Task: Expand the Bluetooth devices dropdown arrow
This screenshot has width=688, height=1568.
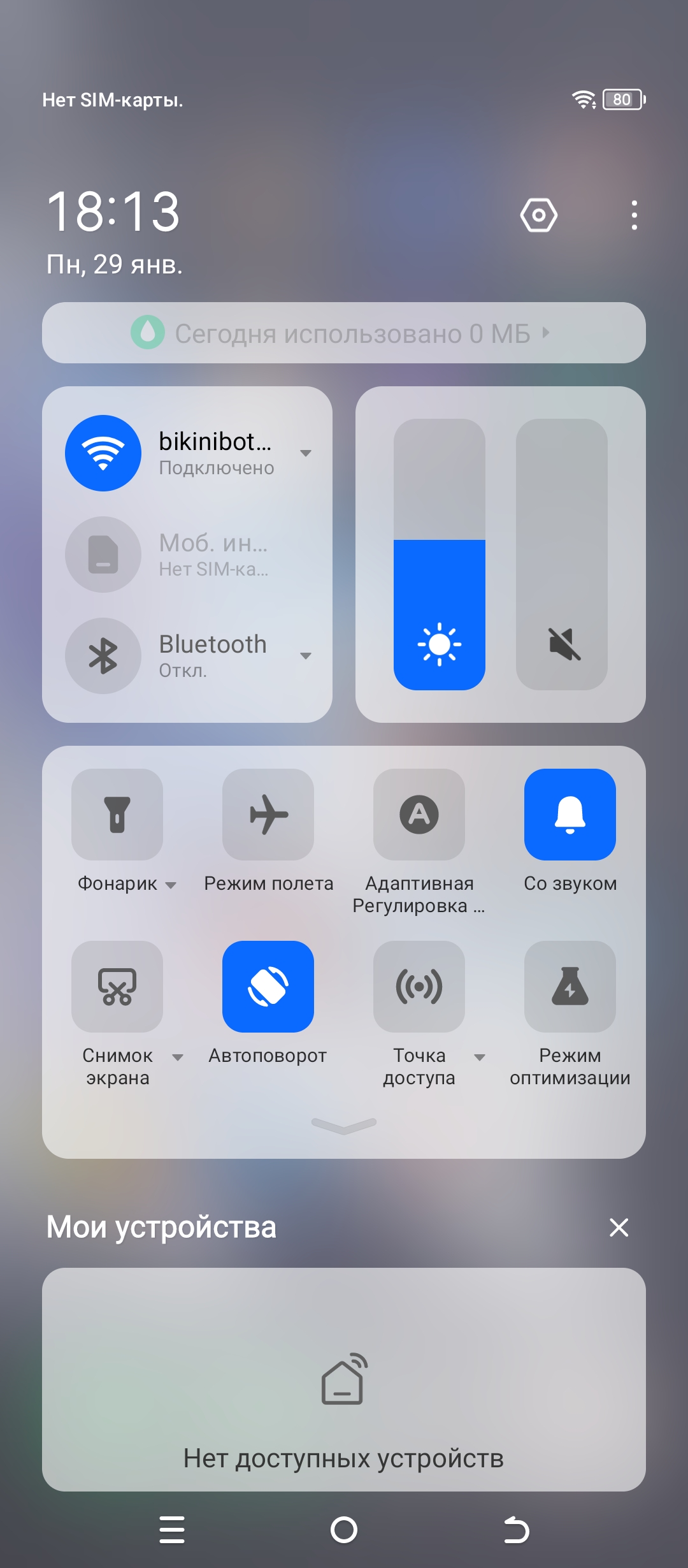Action: [x=306, y=656]
